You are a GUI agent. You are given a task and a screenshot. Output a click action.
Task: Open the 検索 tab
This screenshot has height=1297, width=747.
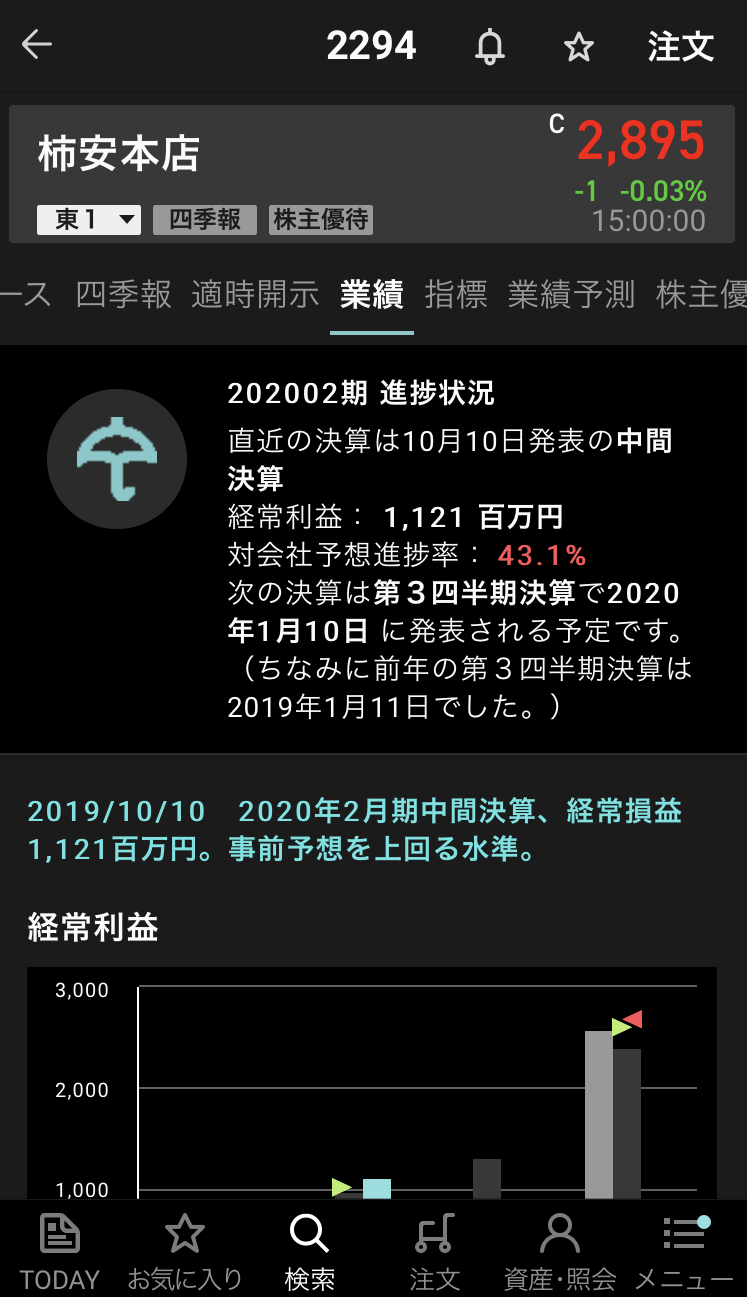tap(310, 1250)
